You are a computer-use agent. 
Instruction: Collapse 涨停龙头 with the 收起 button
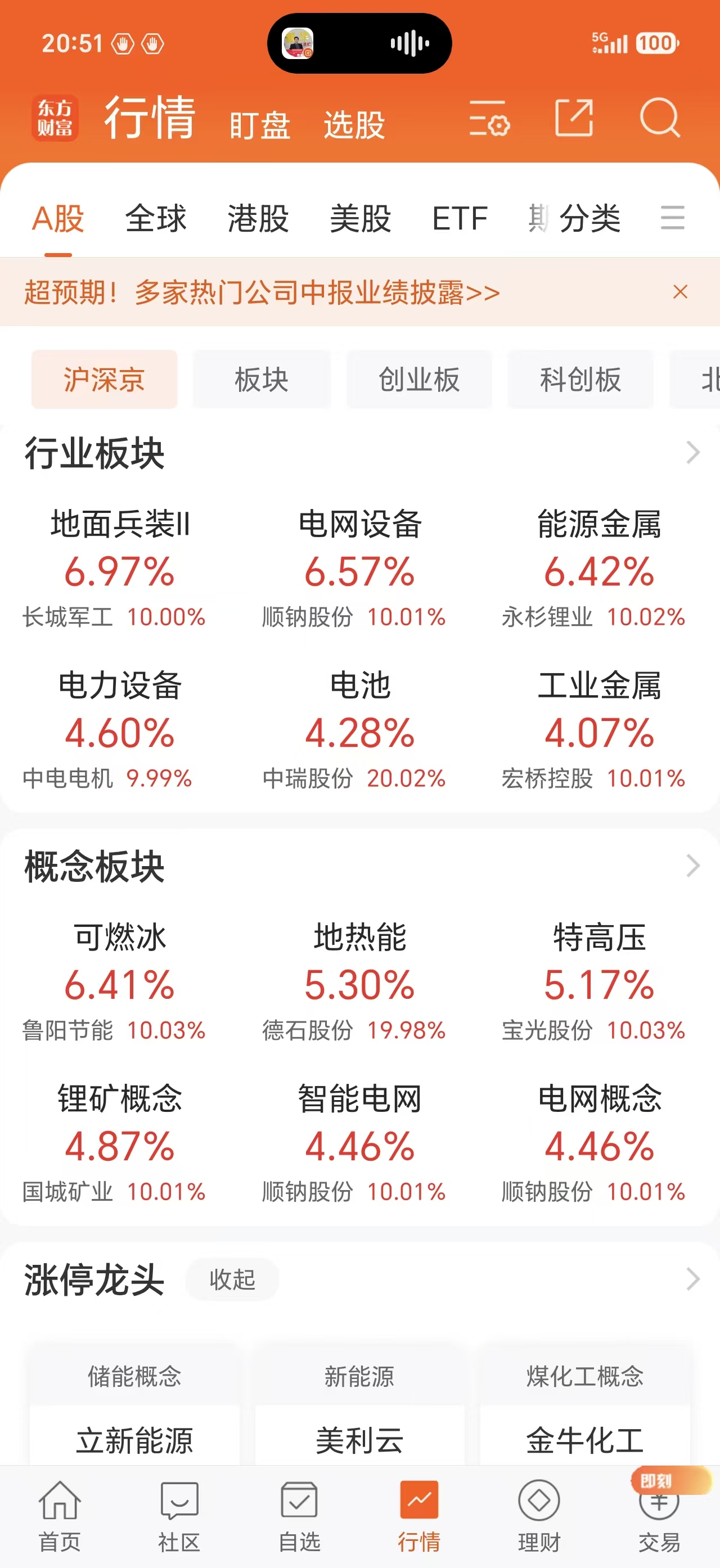232,1279
